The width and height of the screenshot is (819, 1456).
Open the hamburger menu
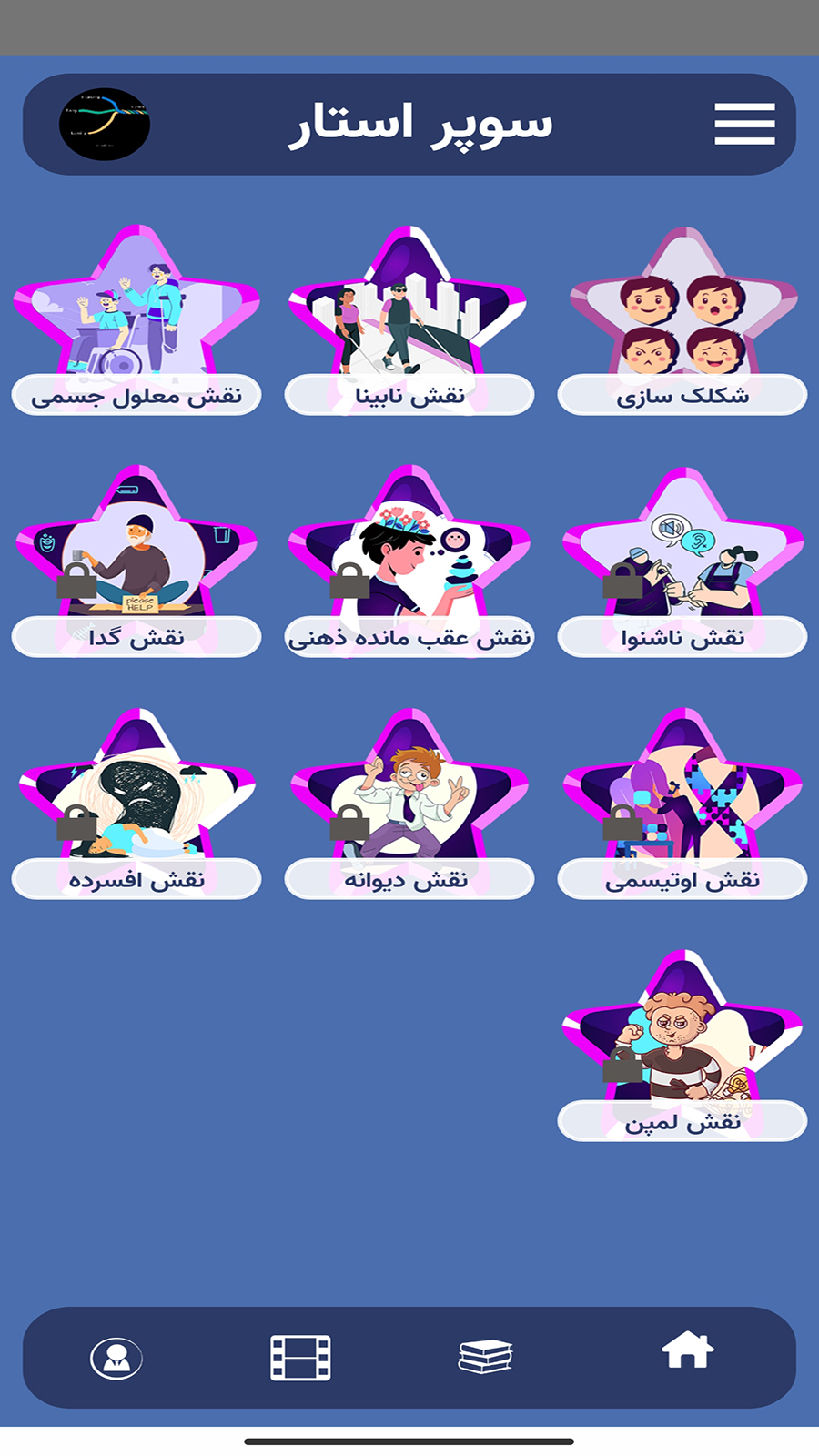point(744,124)
